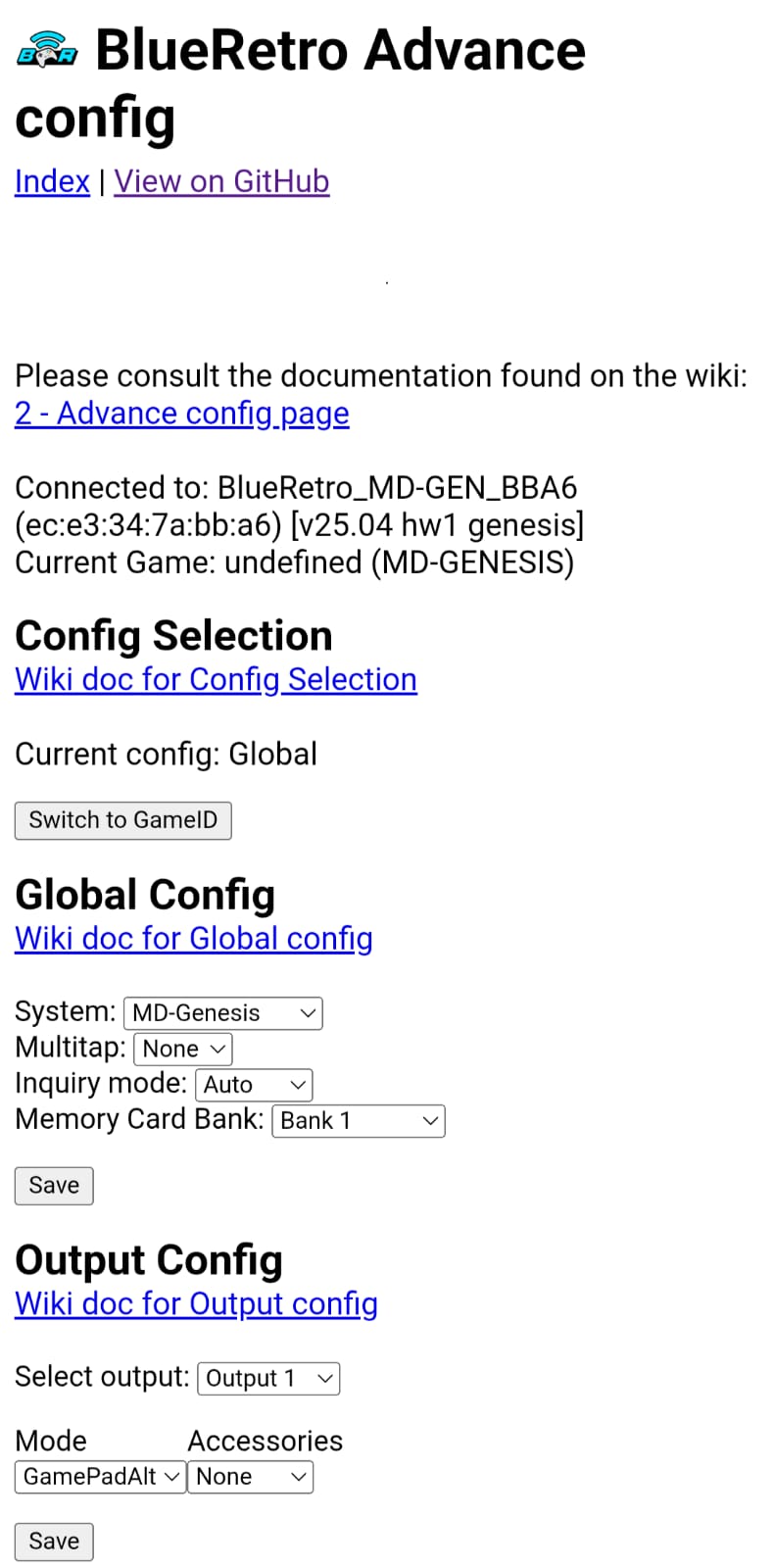Expand the Multitap dropdown
The height and width of the screenshot is (1568, 774).
click(x=183, y=1049)
